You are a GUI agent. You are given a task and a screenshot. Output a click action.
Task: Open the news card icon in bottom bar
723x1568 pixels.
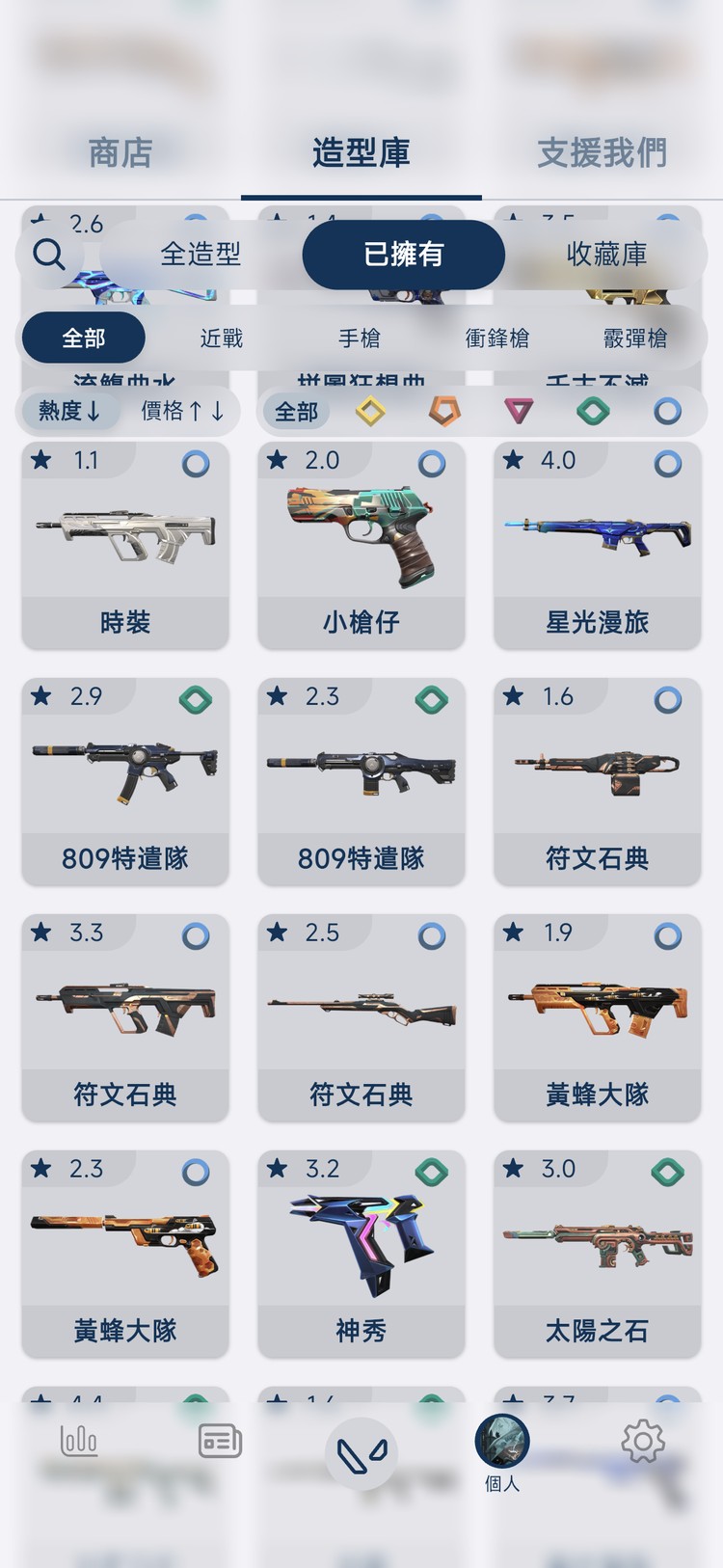point(218,1441)
